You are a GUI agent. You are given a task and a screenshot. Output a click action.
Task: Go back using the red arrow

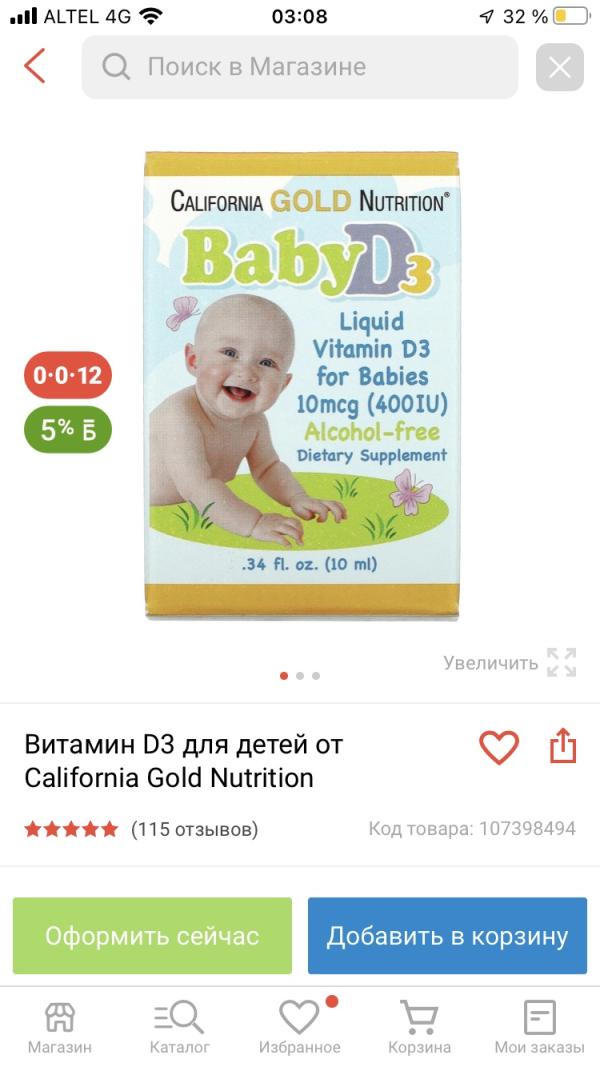coord(35,67)
